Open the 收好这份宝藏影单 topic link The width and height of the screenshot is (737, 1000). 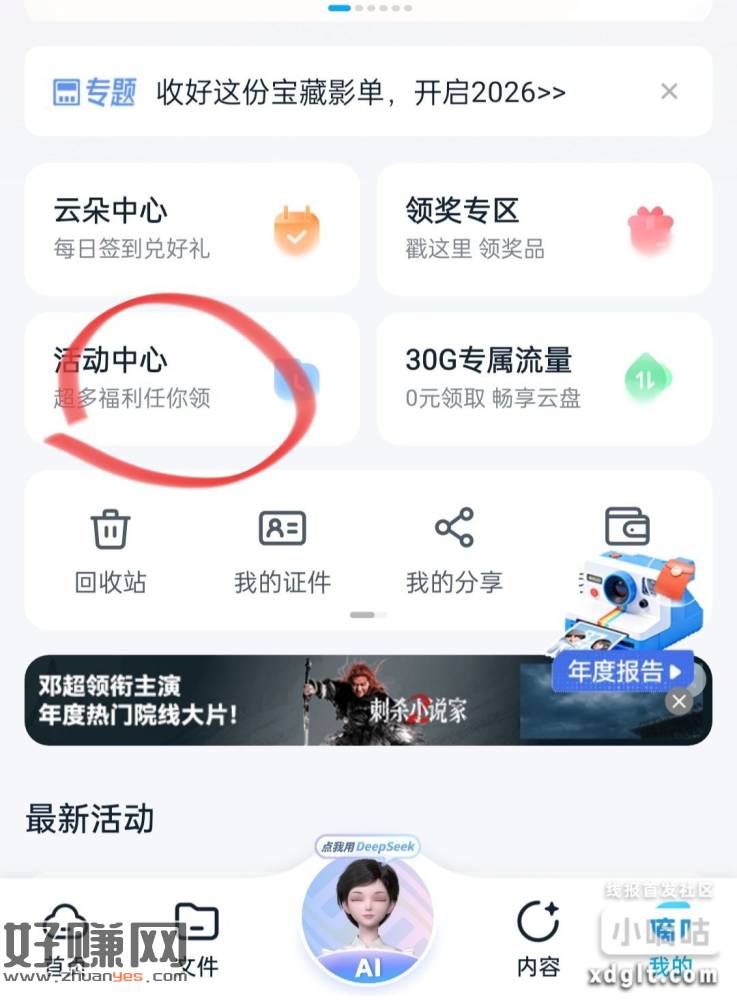[x=360, y=93]
